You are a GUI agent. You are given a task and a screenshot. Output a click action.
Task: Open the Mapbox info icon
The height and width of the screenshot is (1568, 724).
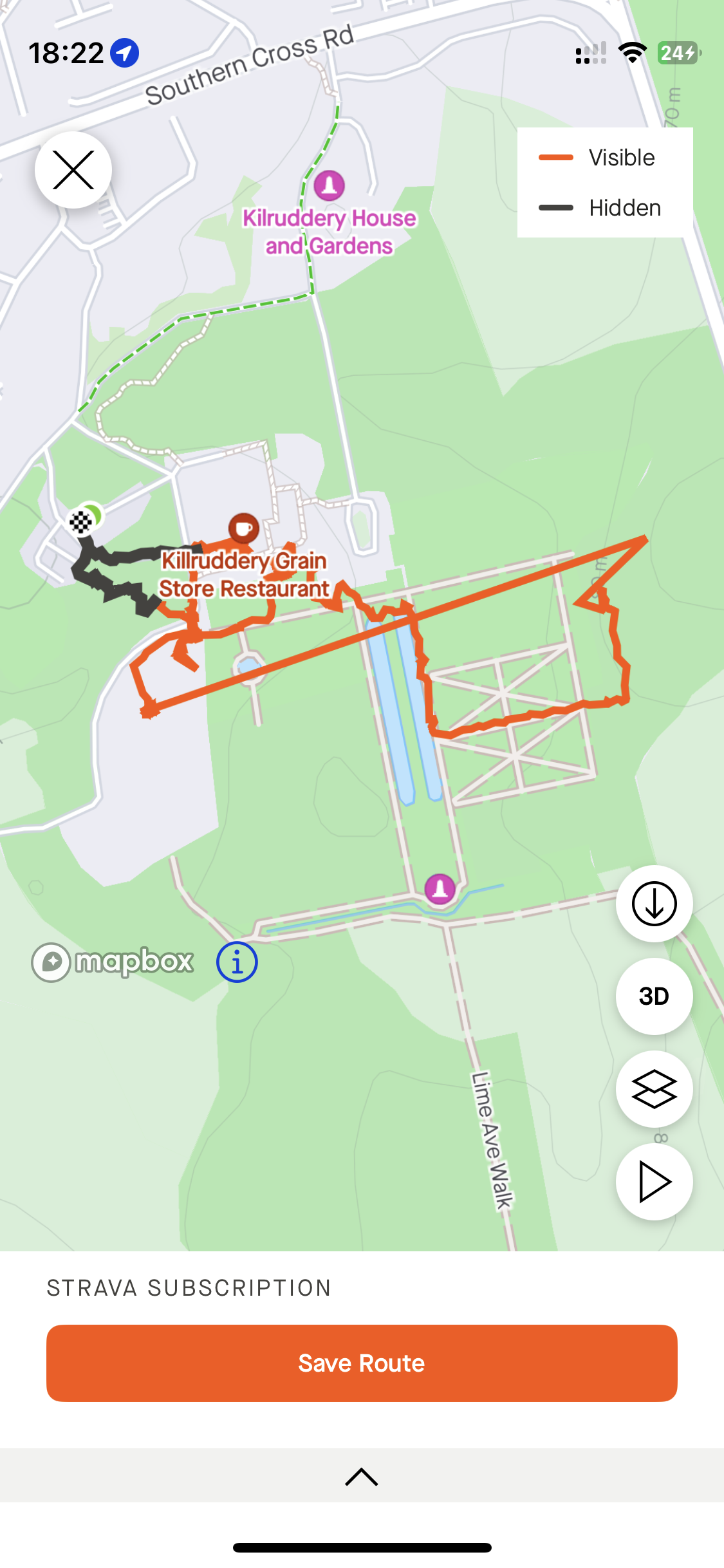click(237, 962)
